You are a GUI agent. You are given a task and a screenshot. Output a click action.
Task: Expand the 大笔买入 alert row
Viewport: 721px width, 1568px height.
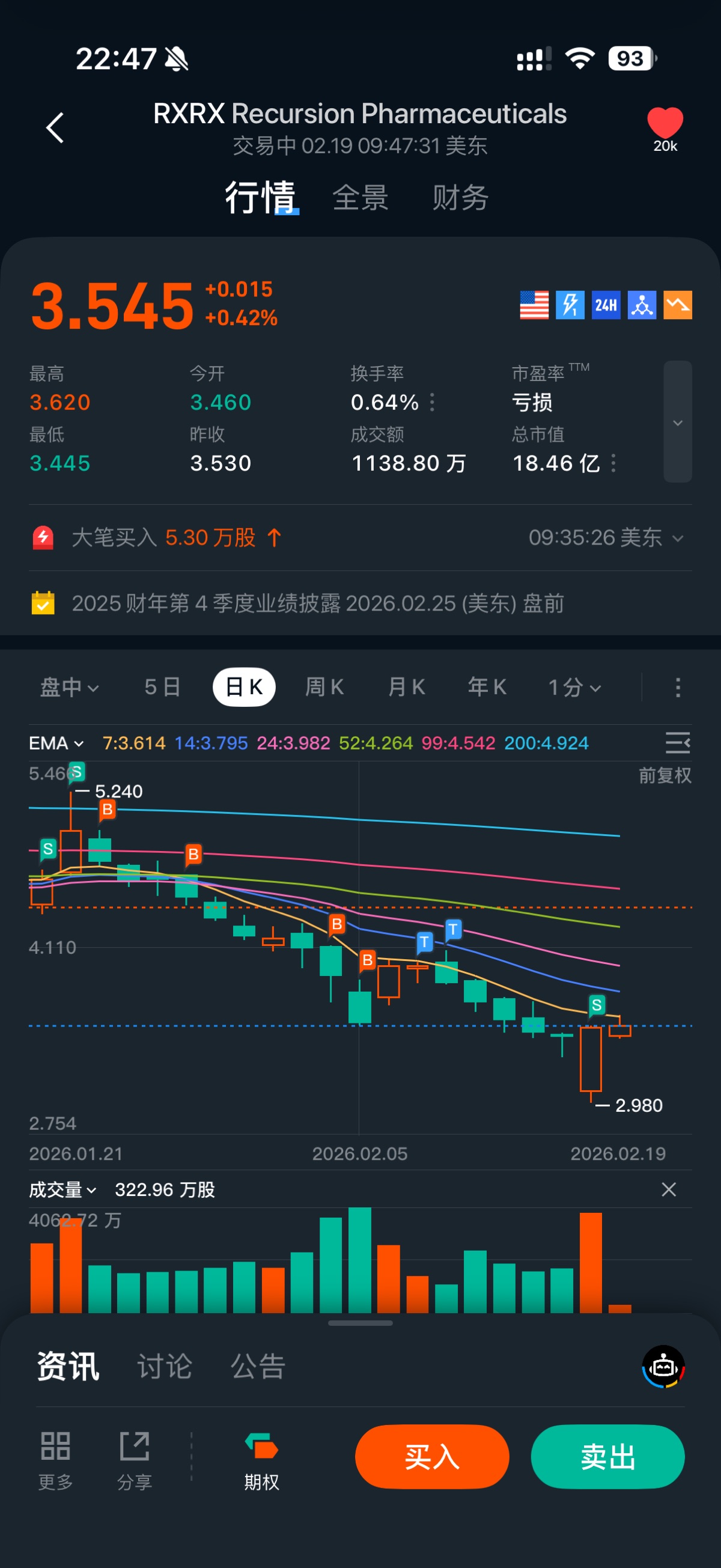pos(677,538)
